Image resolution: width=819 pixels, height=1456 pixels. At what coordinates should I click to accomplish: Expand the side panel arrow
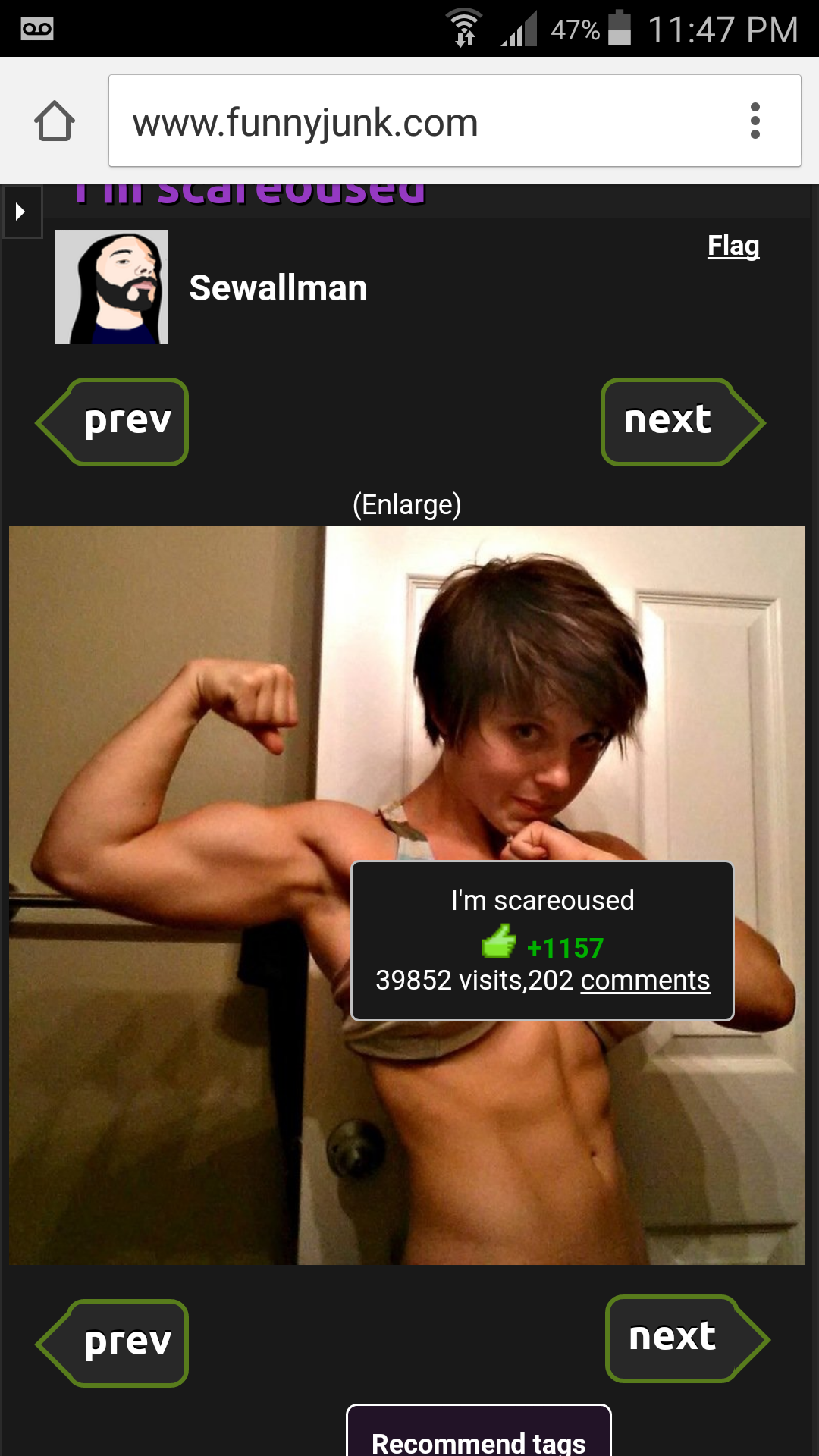click(21, 212)
